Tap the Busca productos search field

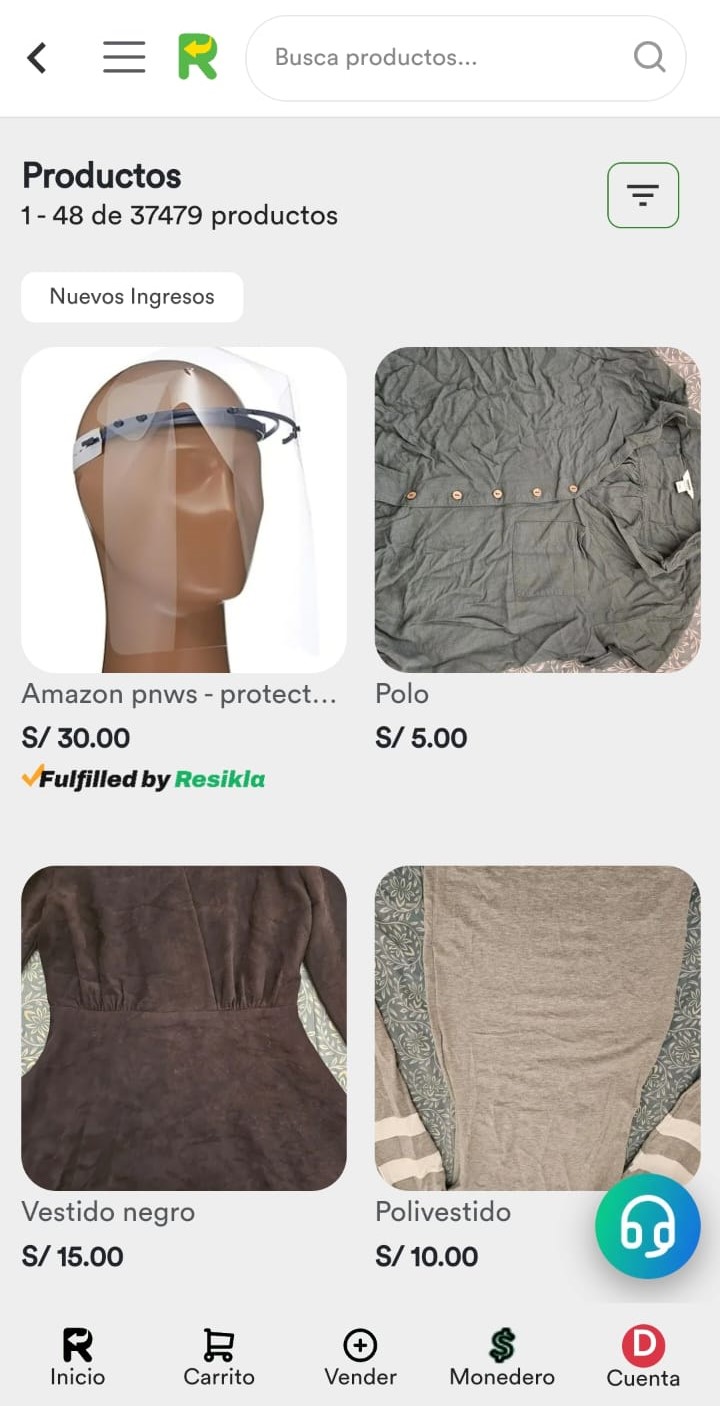pos(440,58)
